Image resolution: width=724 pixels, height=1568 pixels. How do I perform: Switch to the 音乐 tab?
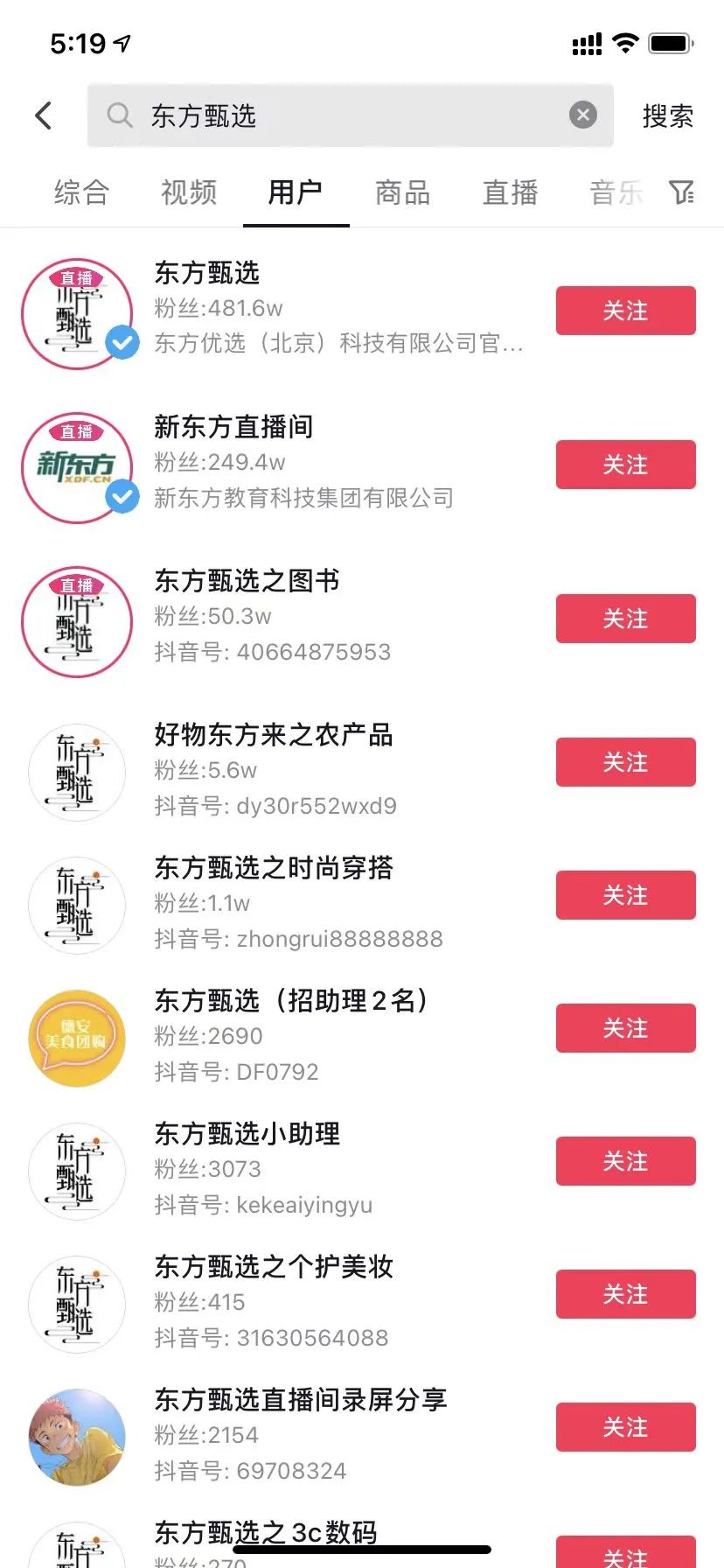point(616,192)
